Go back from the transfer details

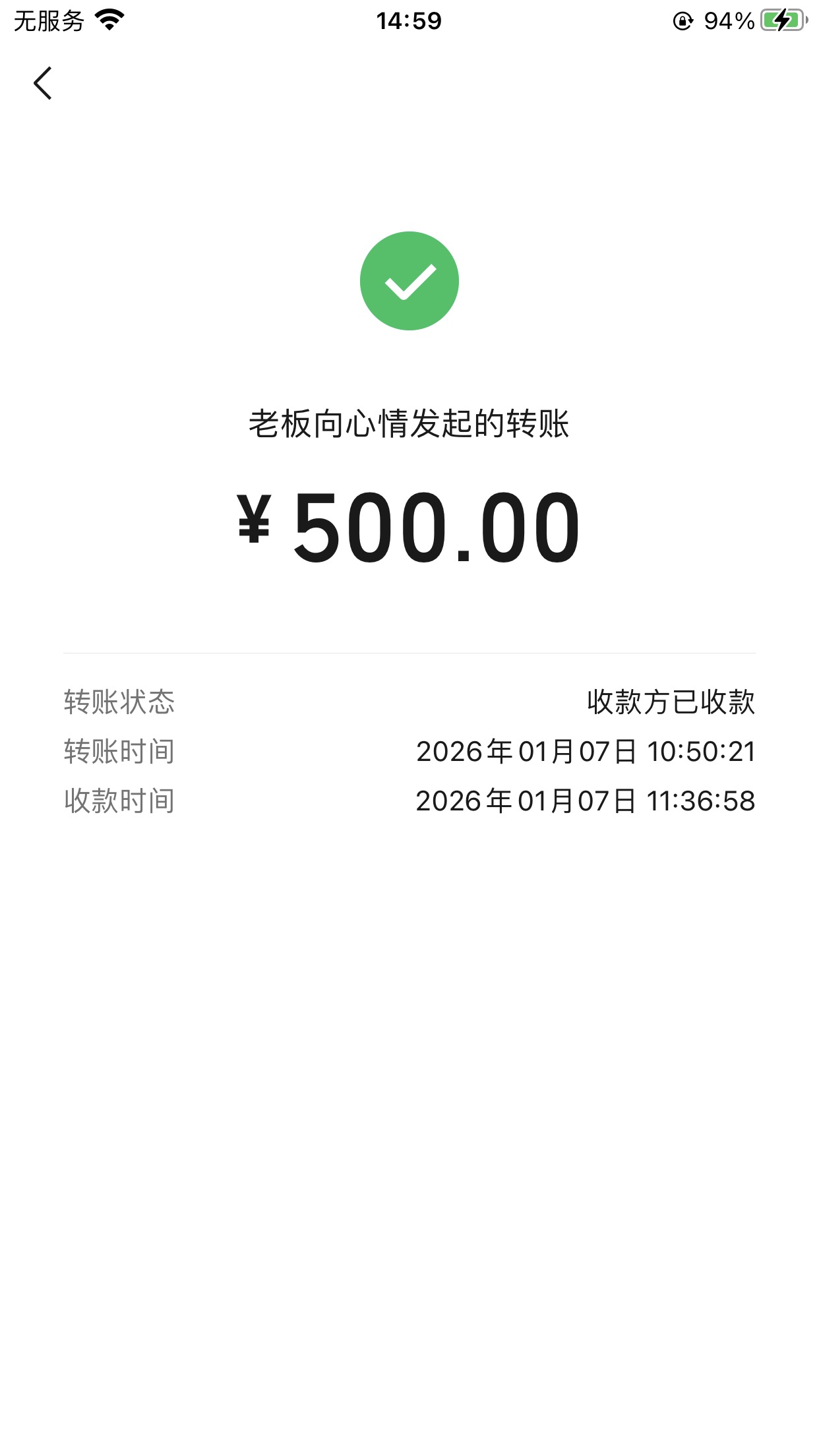pos(43,83)
